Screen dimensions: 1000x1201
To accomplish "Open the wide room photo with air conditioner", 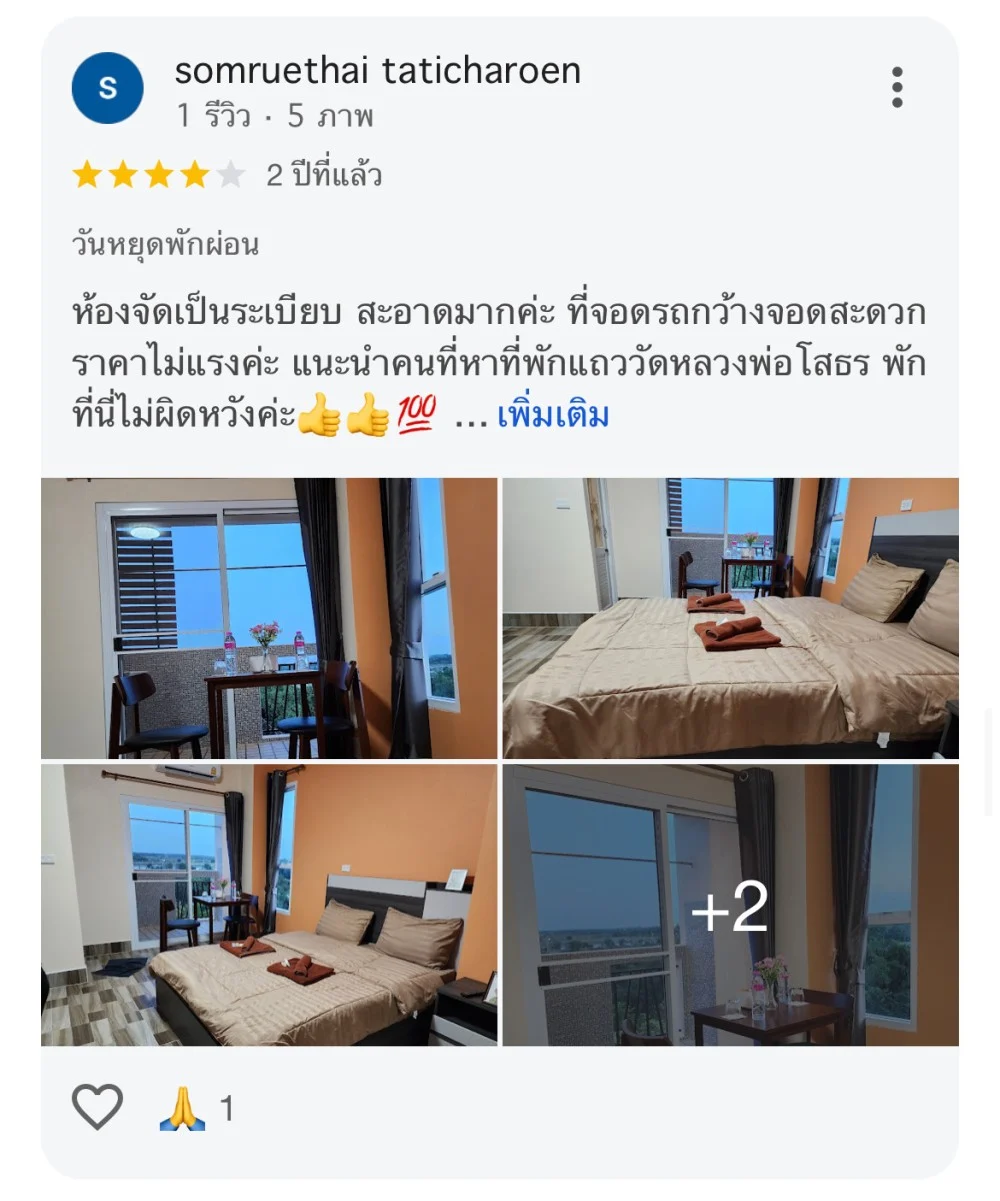I will pos(269,905).
